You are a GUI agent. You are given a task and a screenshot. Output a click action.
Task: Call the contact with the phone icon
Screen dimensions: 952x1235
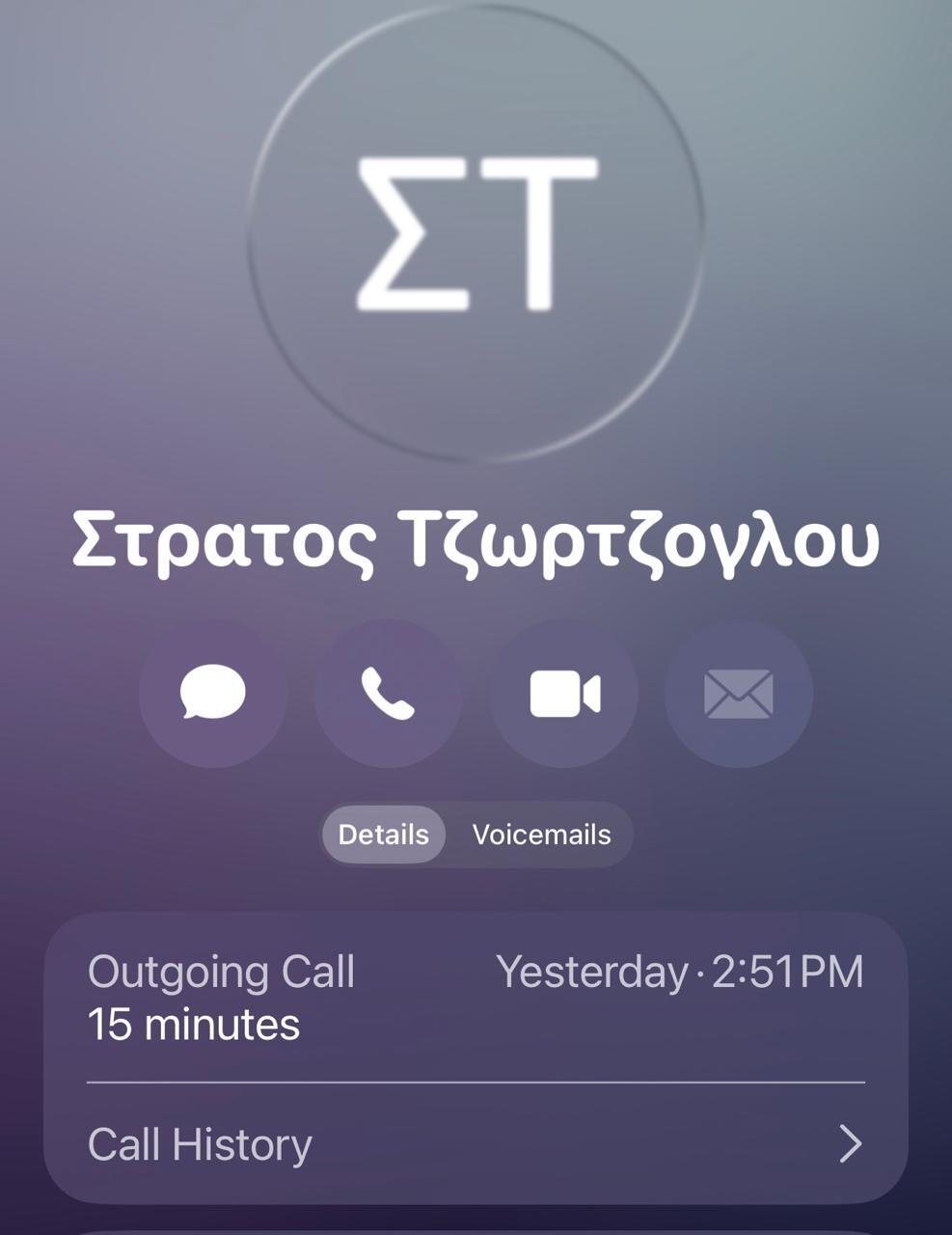[x=388, y=693]
